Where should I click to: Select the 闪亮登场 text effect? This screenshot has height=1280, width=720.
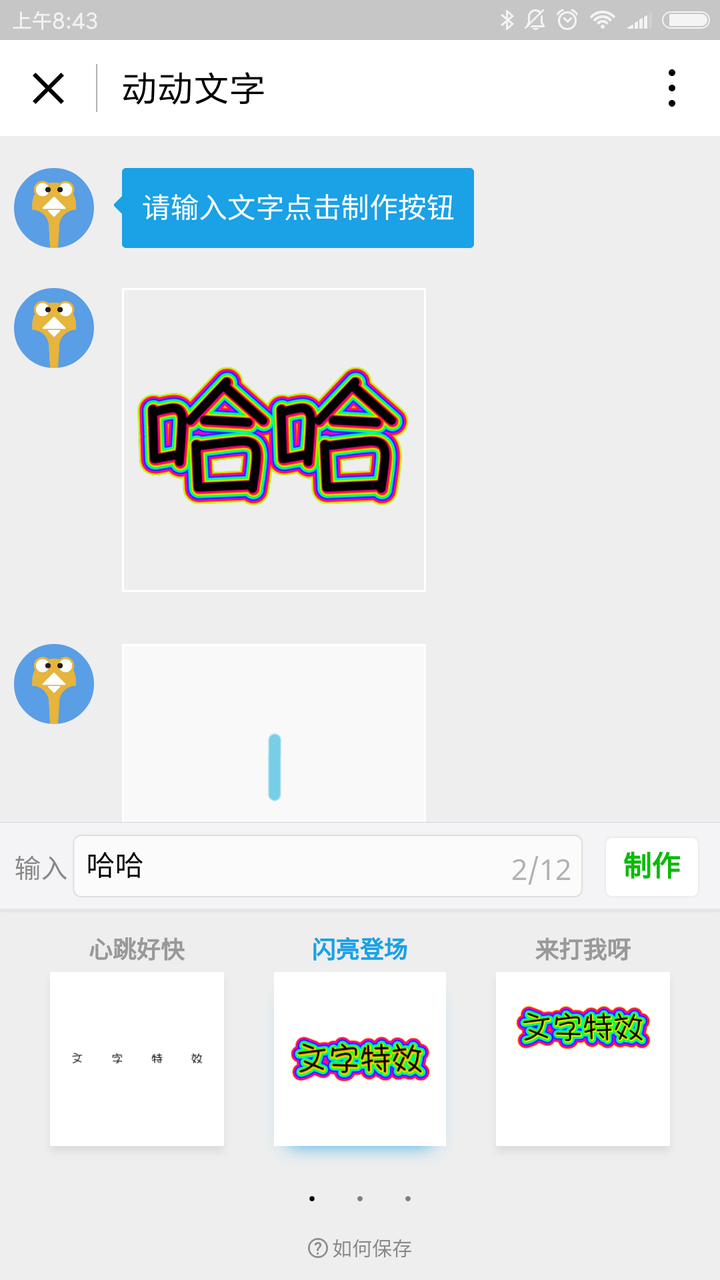tap(359, 1057)
